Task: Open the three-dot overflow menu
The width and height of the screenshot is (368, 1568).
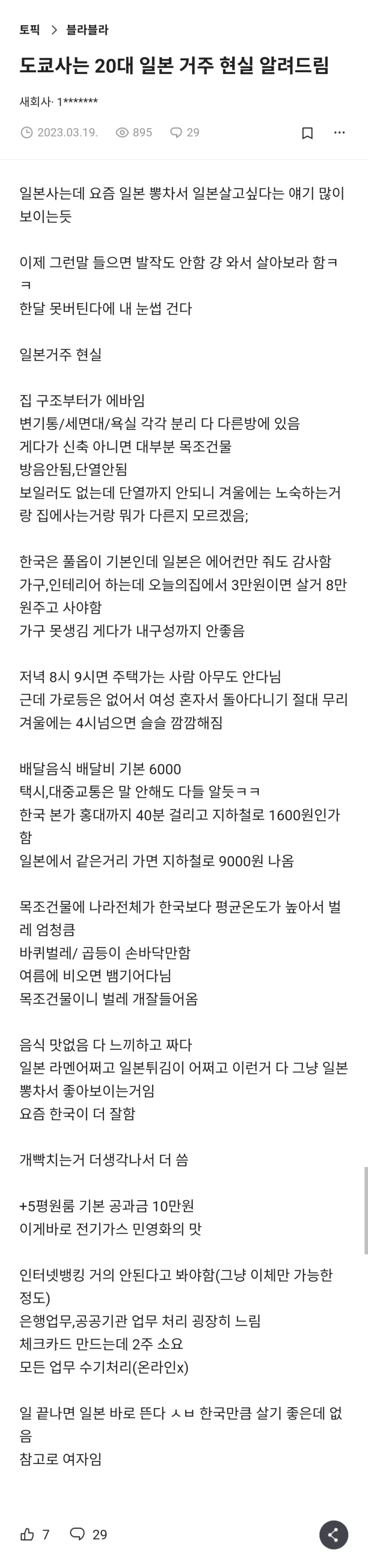Action: click(339, 133)
